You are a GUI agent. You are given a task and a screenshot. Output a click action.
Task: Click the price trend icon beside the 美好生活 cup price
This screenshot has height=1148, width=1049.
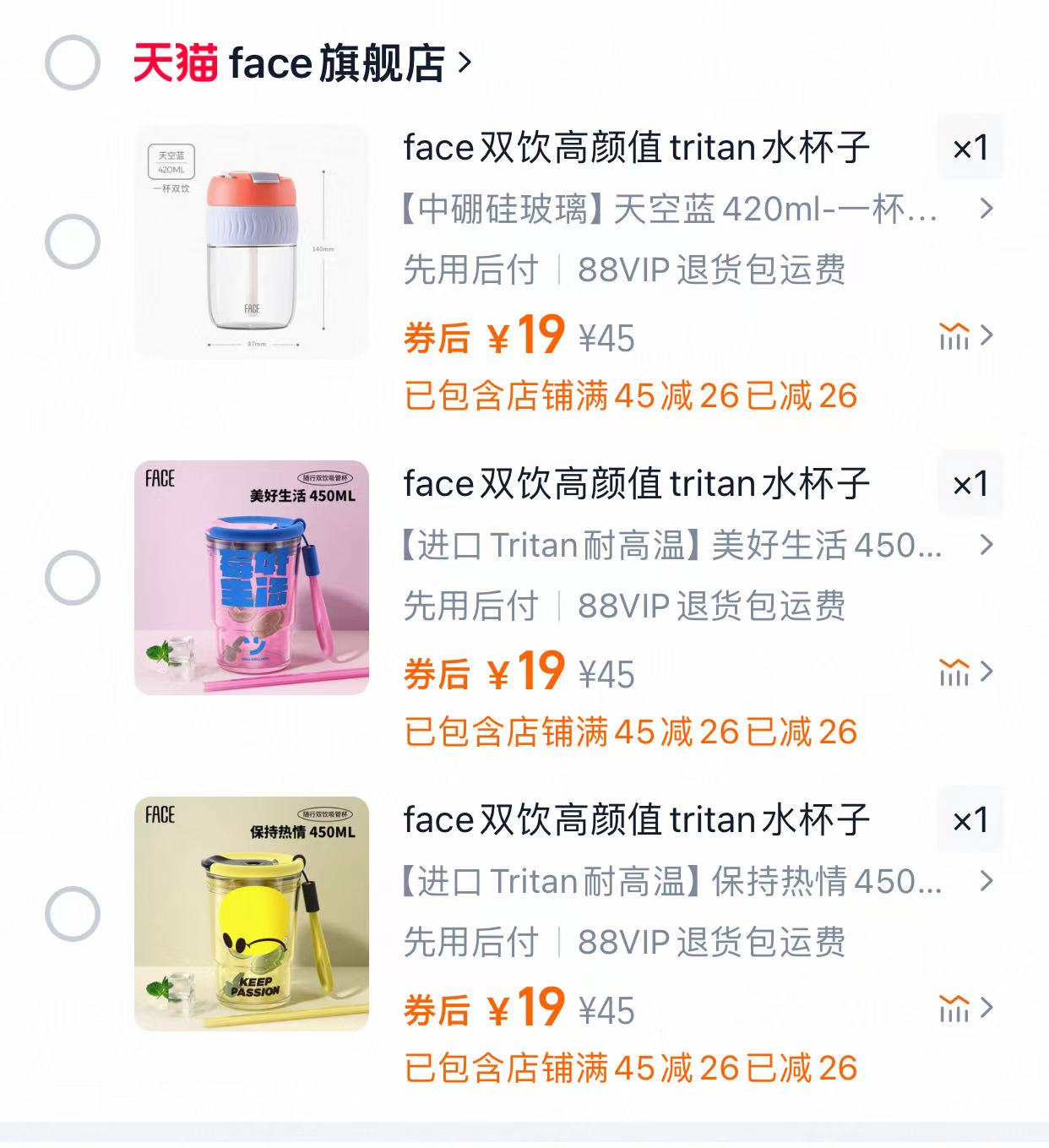tap(955, 673)
